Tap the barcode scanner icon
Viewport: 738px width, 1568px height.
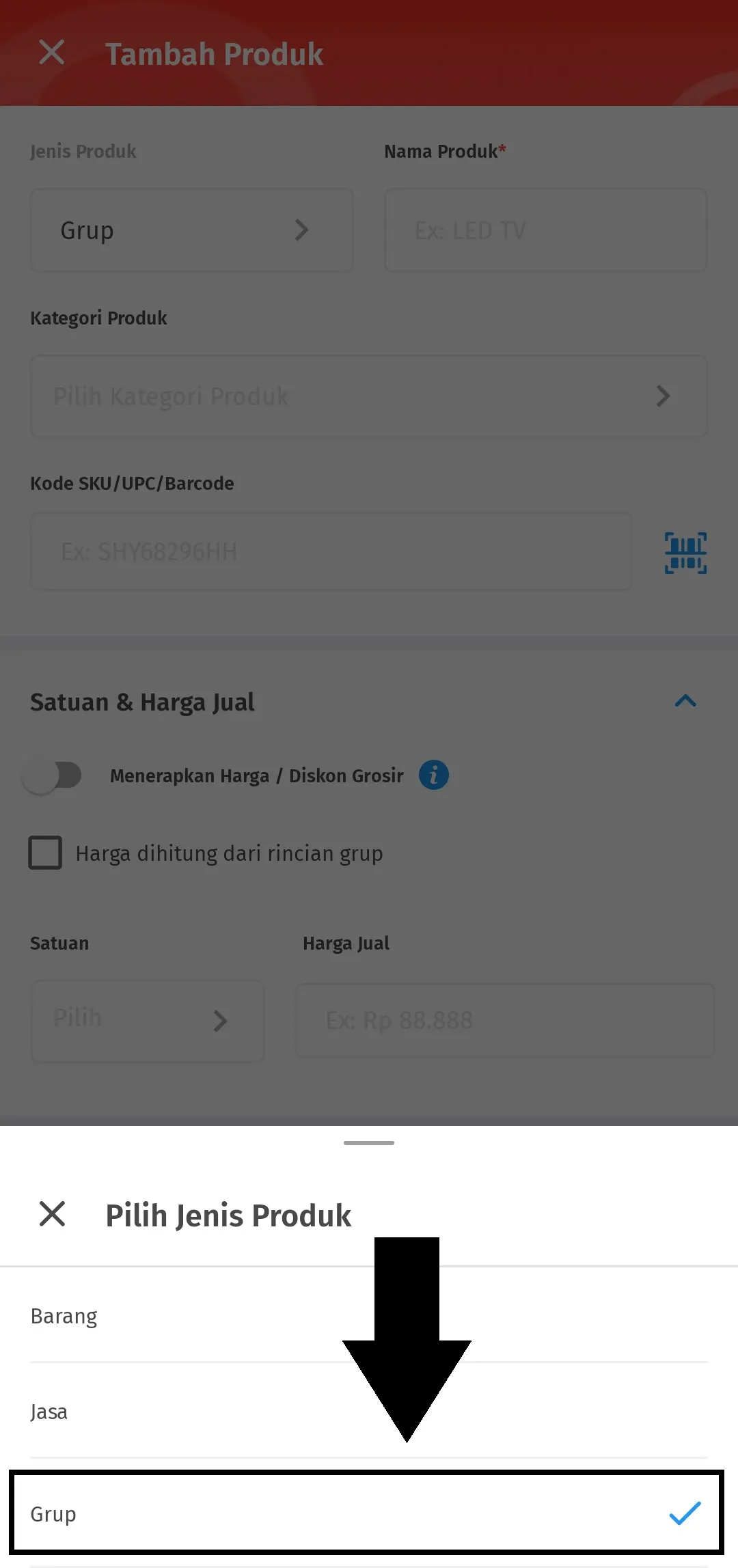685,552
